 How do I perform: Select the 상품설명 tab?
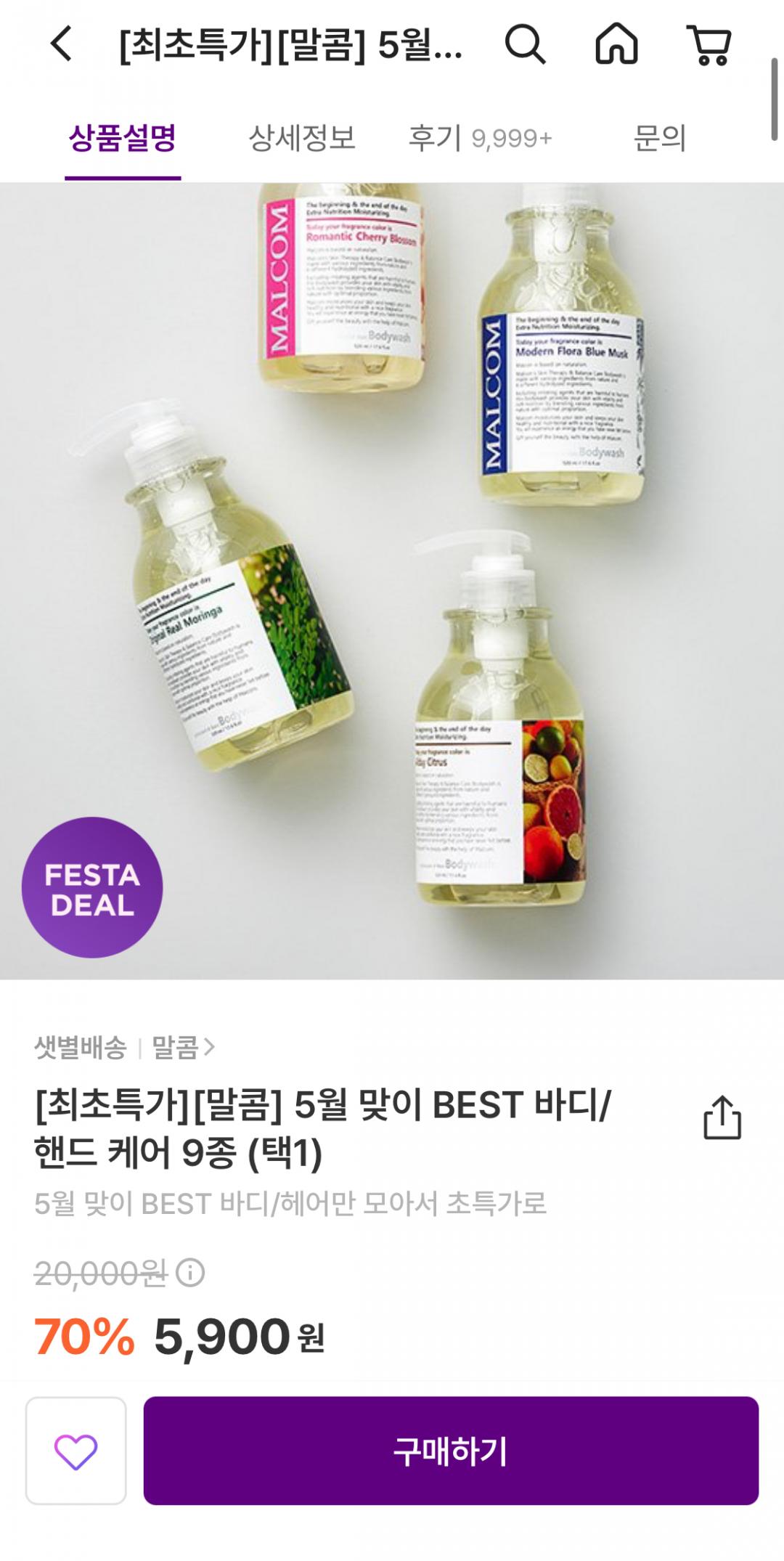pyautogui.click(x=123, y=138)
